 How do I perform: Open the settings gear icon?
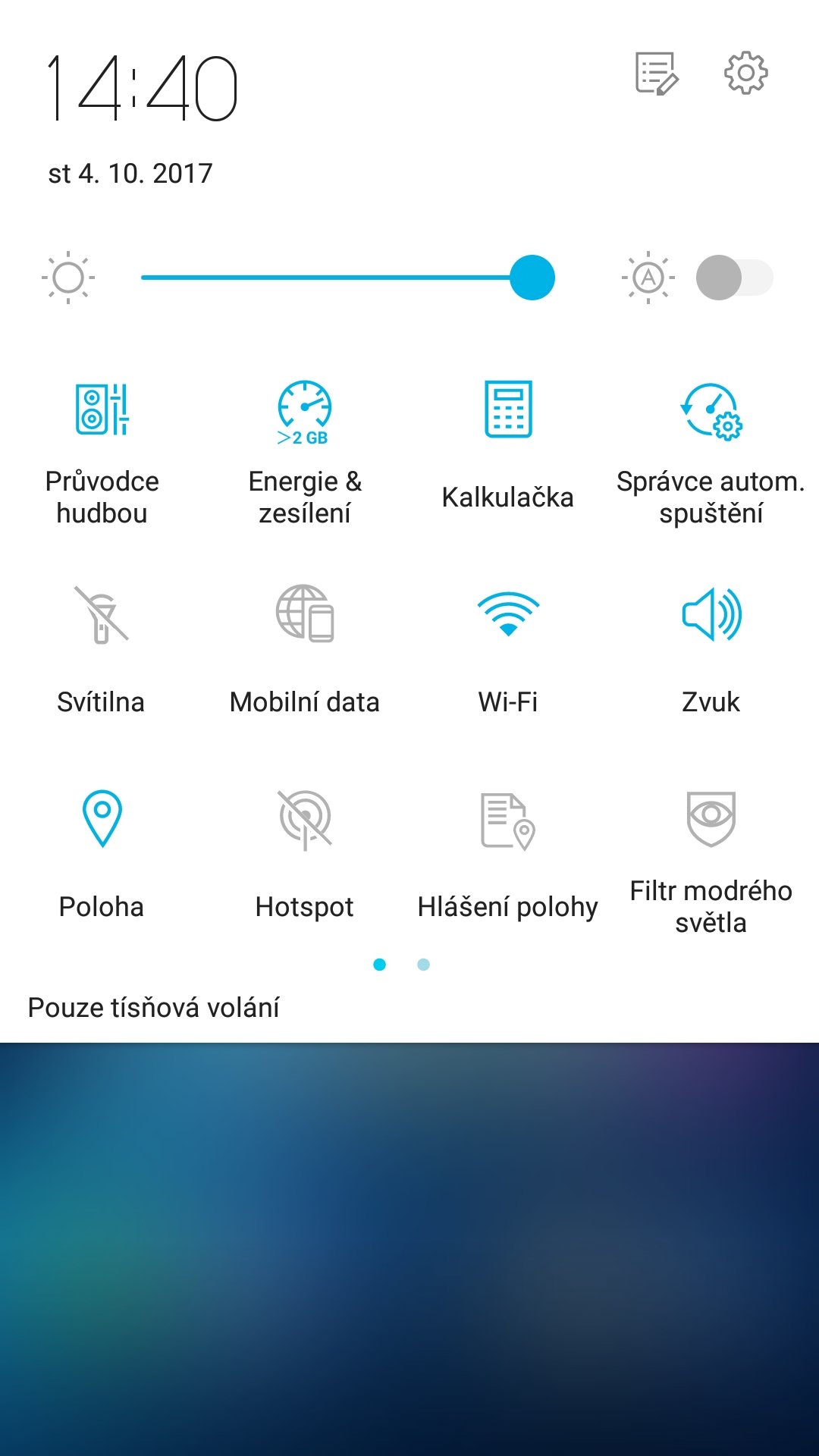pyautogui.click(x=745, y=73)
